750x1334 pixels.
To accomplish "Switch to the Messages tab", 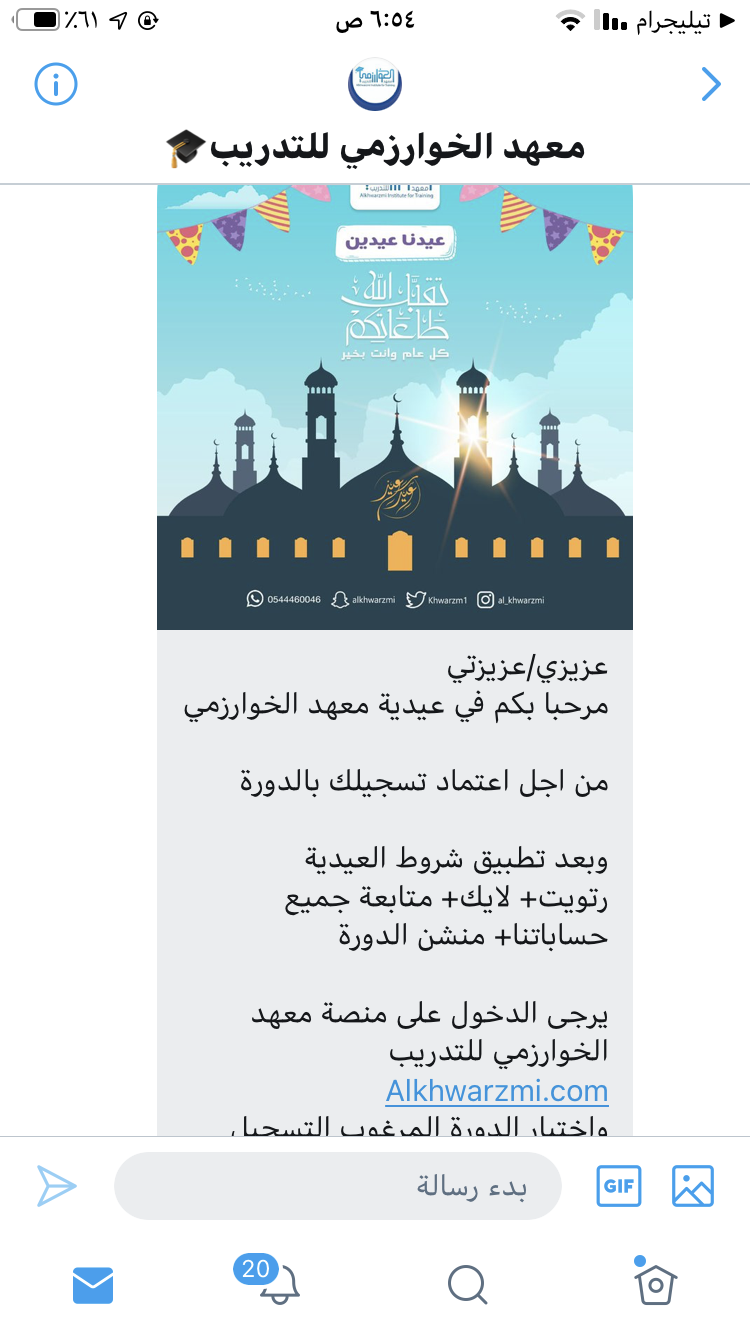I will pyautogui.click(x=93, y=1284).
